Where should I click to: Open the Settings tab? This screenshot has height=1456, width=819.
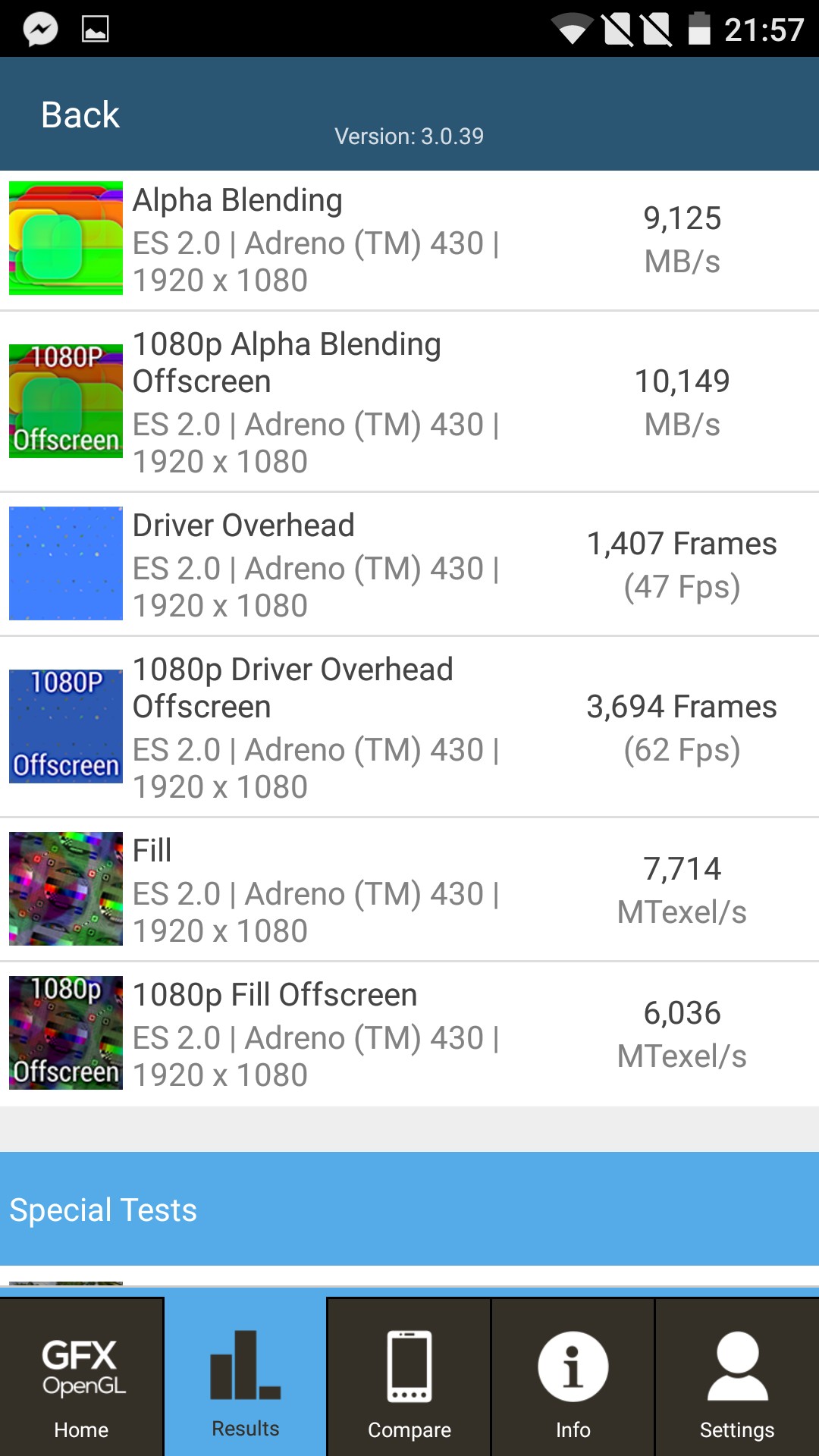[x=737, y=1377]
